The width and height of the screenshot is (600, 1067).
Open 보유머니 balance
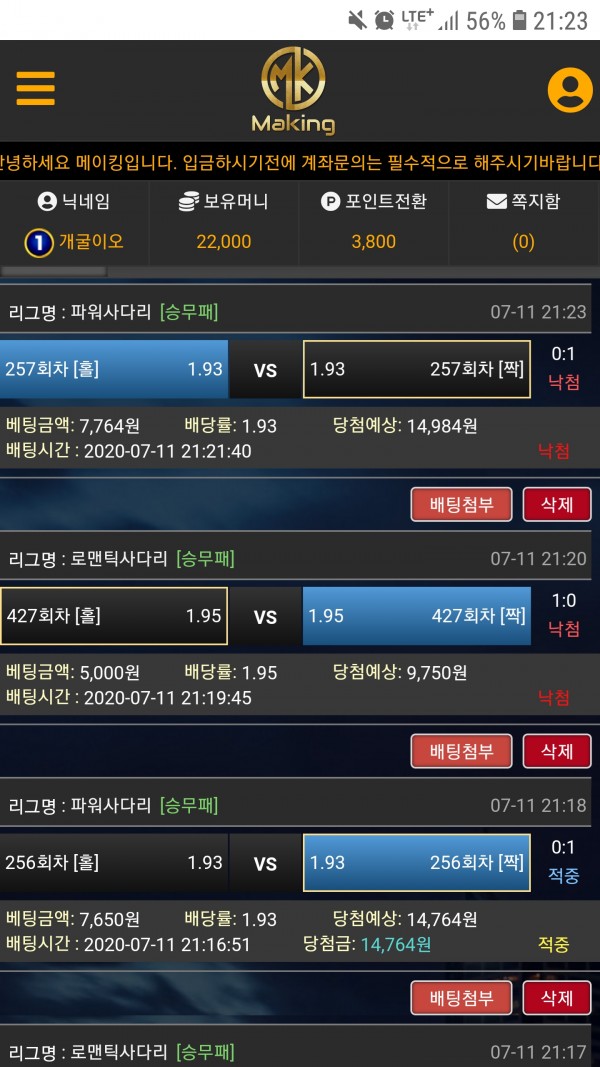click(x=224, y=201)
